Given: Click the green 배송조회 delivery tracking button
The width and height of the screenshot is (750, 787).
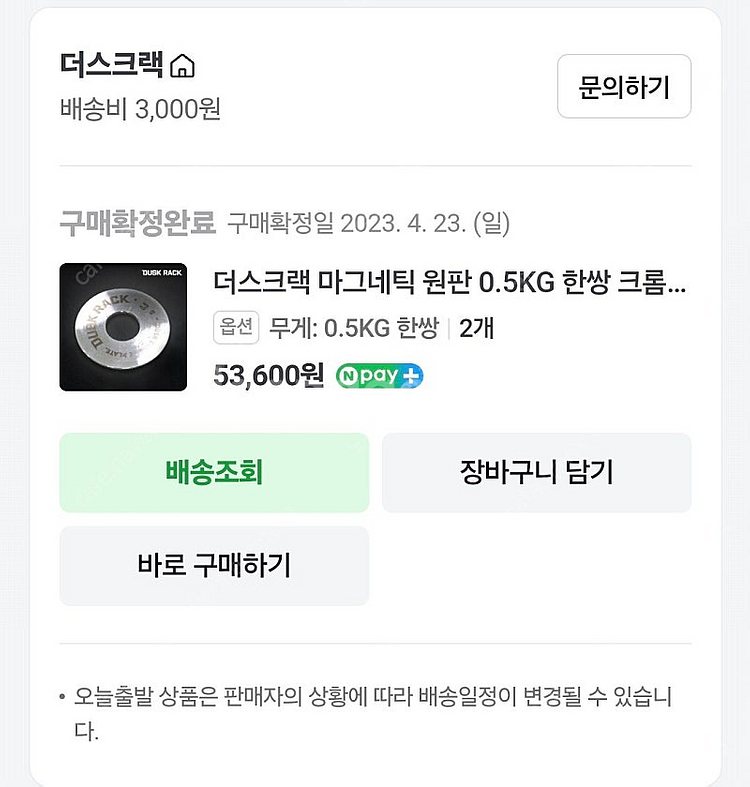Looking at the screenshot, I should coord(214,472).
